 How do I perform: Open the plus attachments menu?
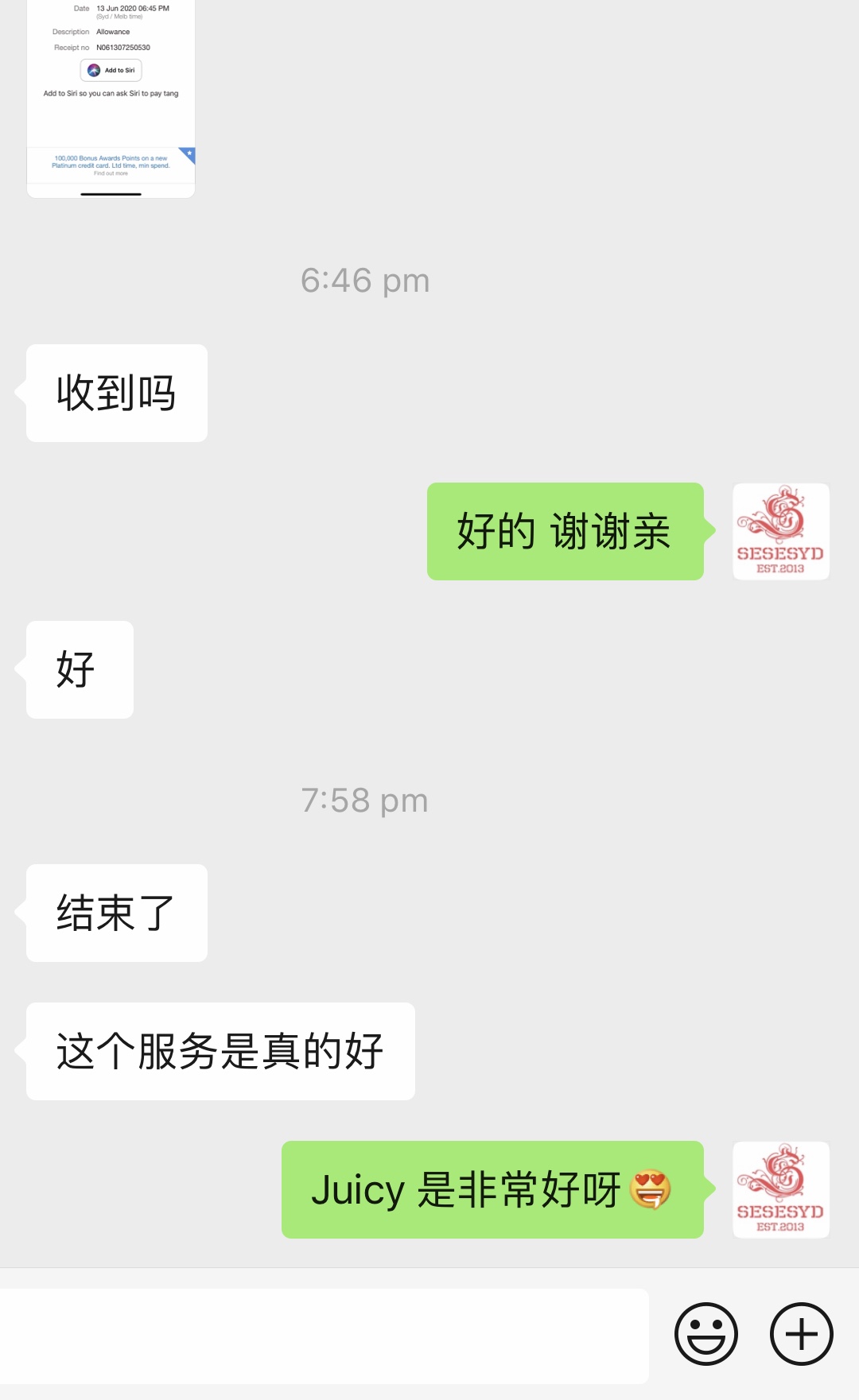click(x=801, y=1333)
